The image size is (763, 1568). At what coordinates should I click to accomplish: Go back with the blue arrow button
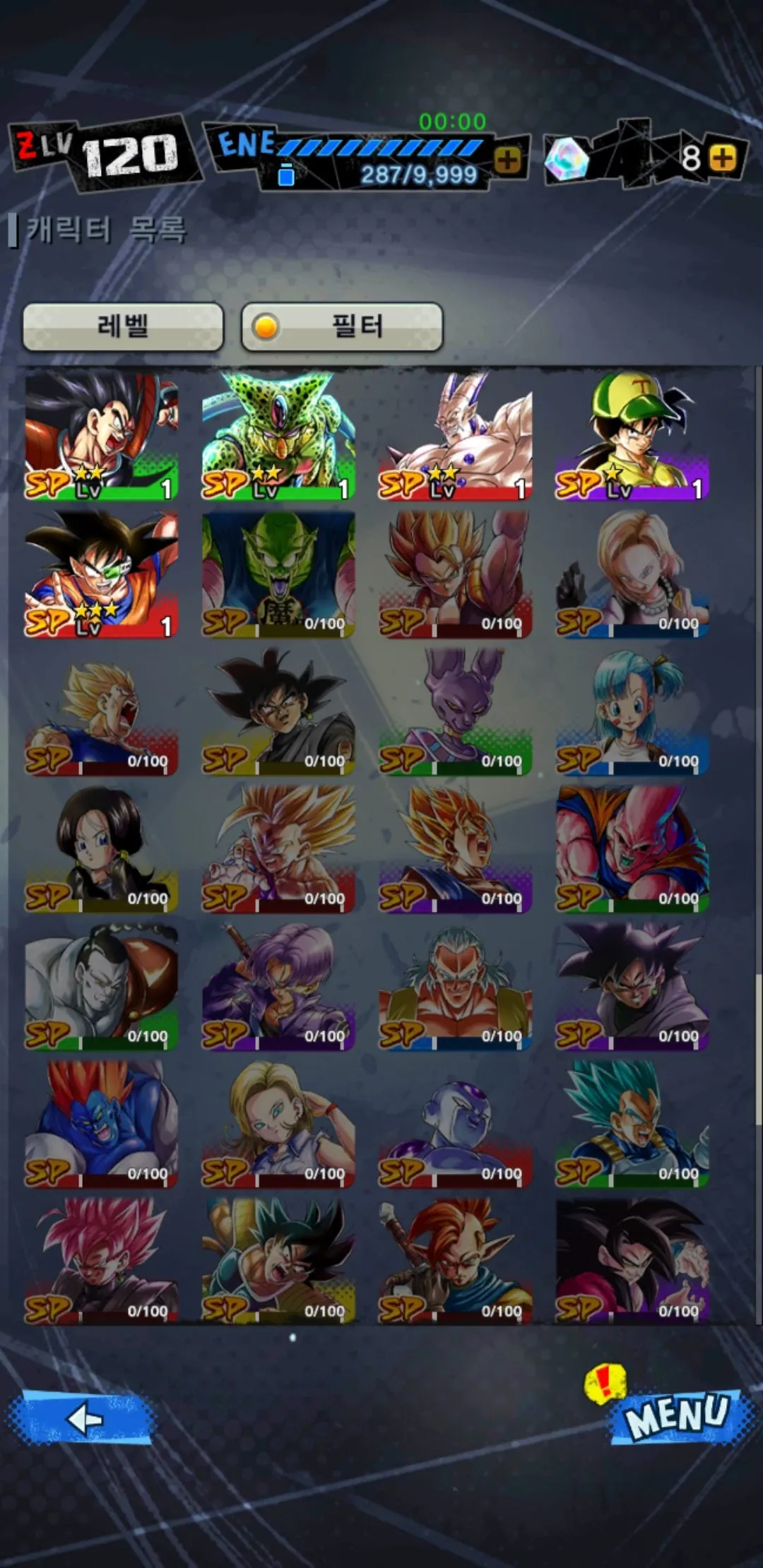[83, 1418]
